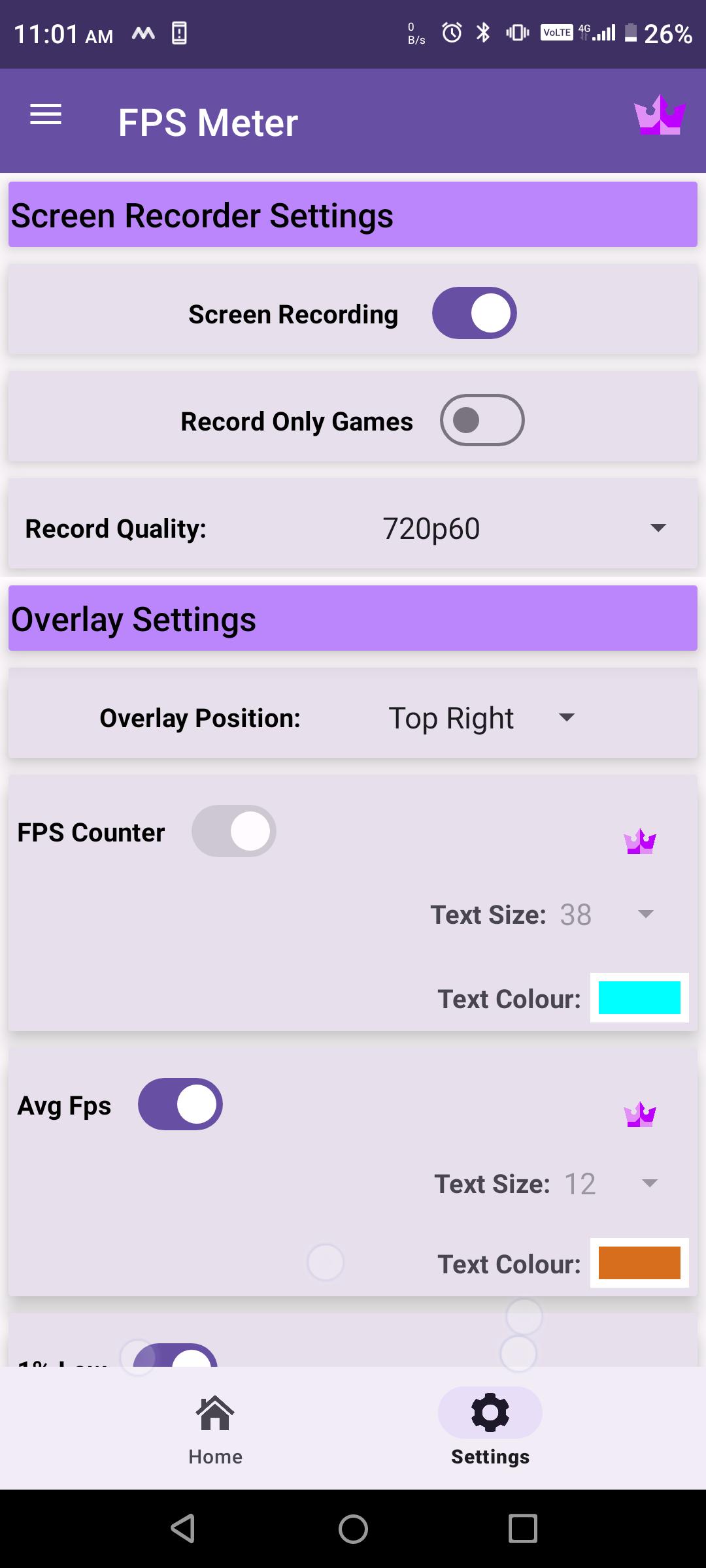
Task: Toggle the FPS Counter switch
Action: 234,831
